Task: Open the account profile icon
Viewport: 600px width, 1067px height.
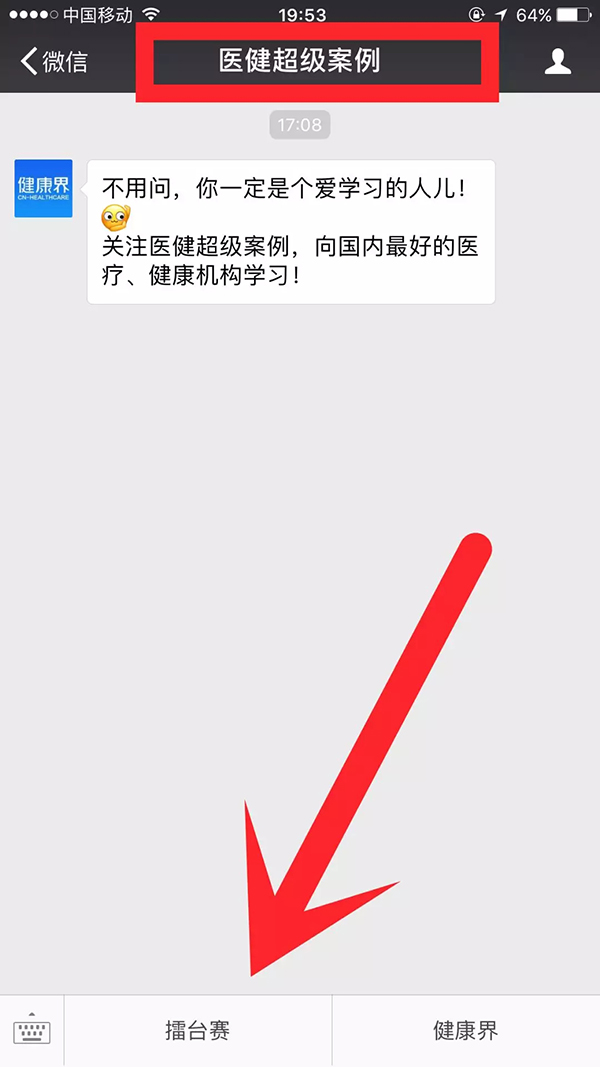Action: point(557,62)
